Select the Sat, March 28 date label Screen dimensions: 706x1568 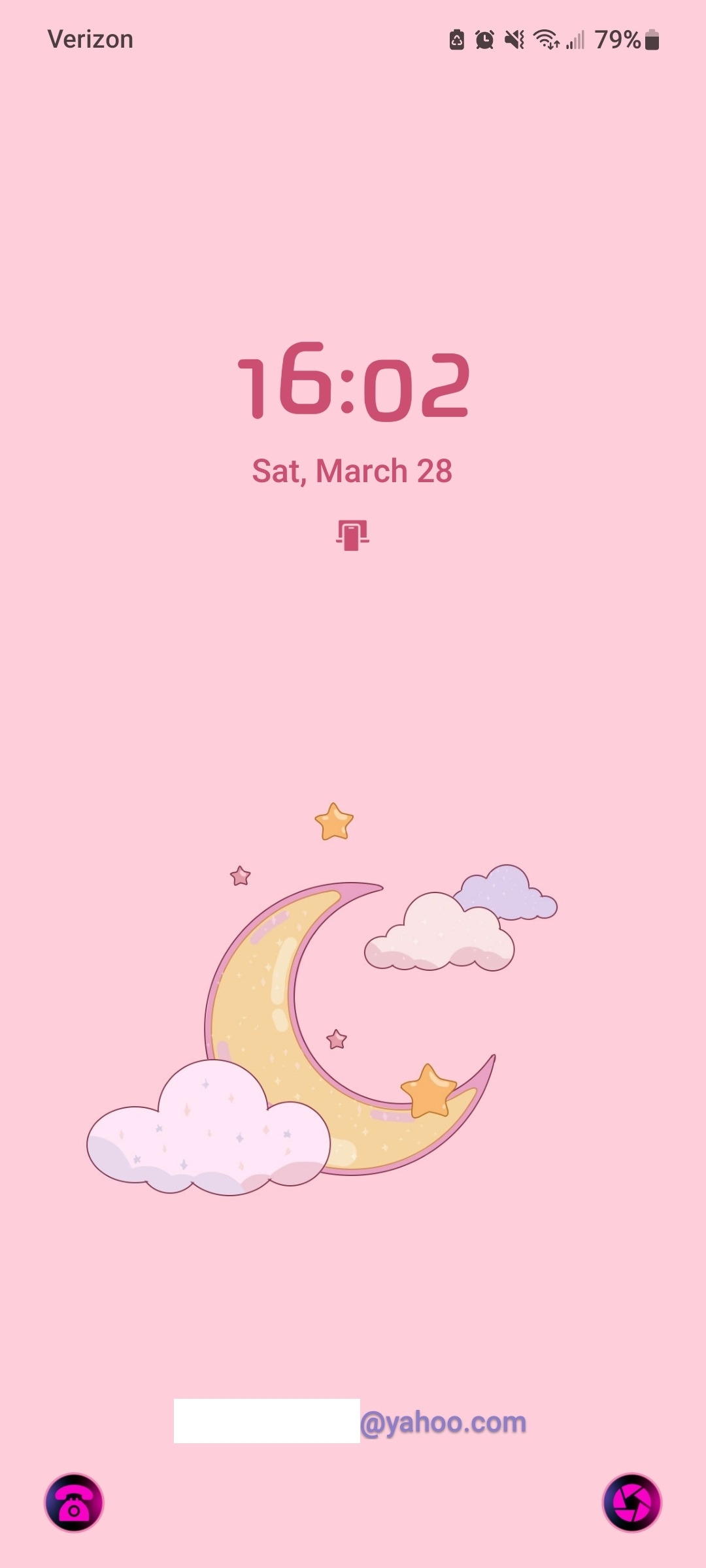pos(353,469)
